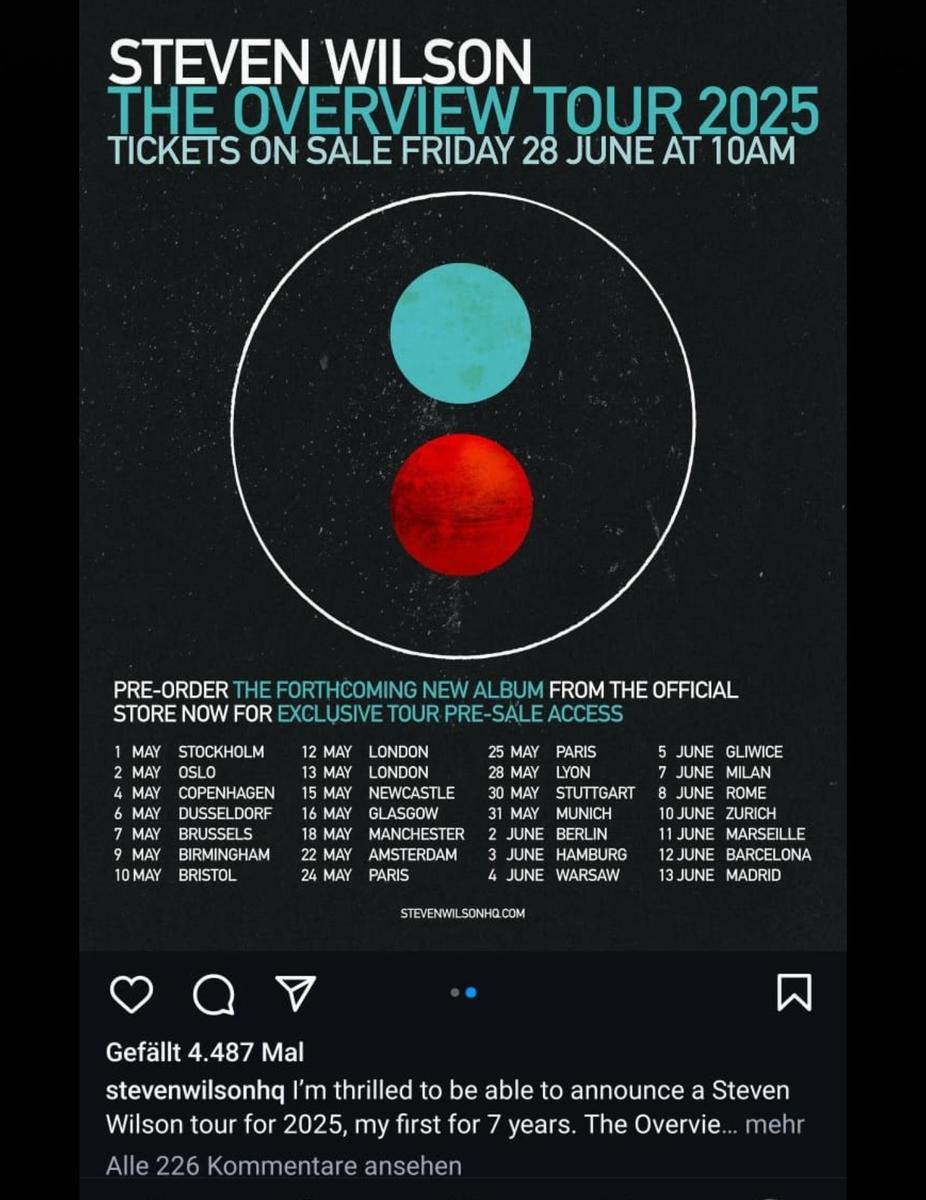Expand caption by tapping "mehr"
Image resolution: width=926 pixels, height=1200 pixels.
coord(774,1124)
